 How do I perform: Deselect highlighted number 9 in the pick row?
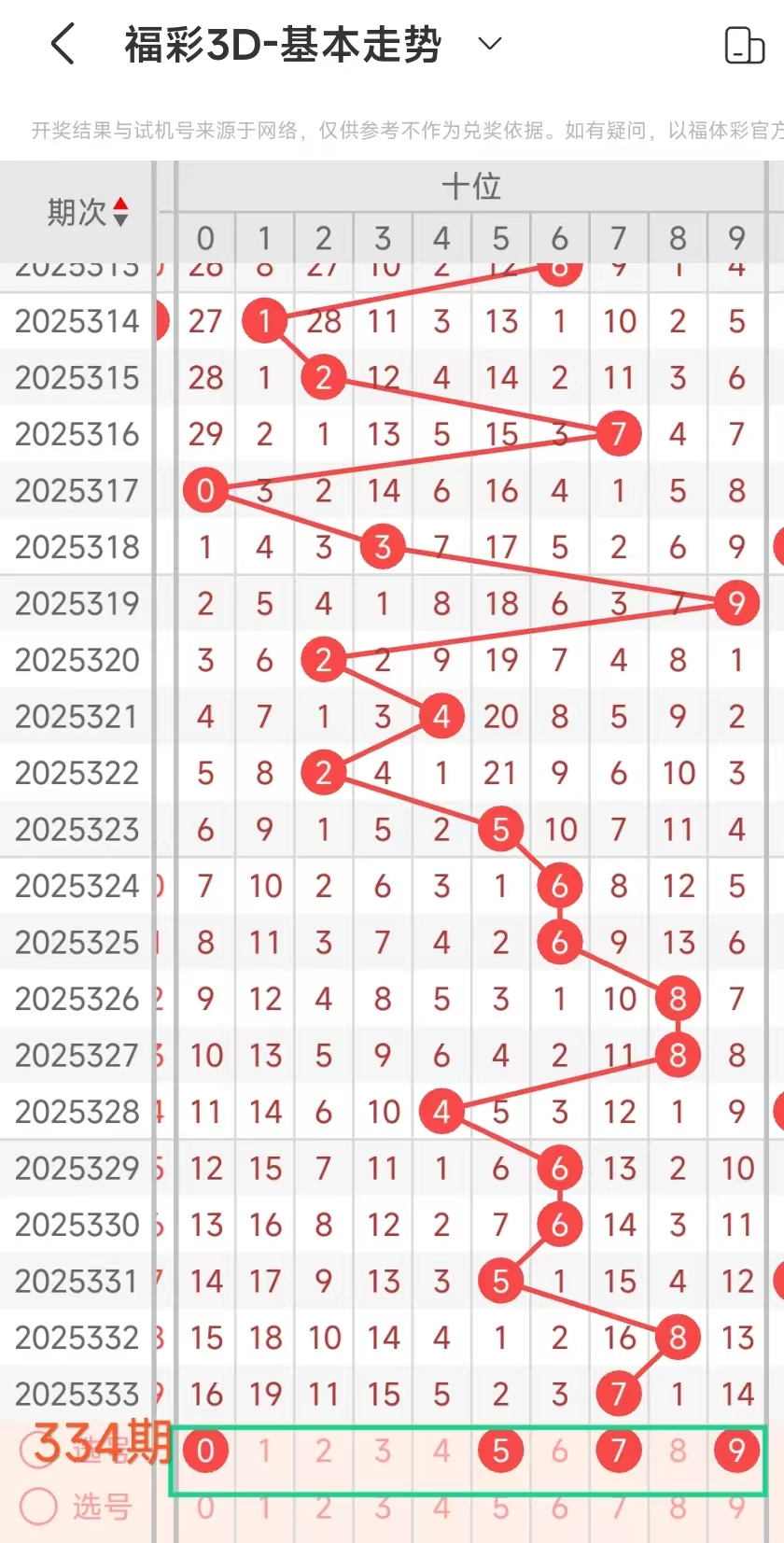click(x=736, y=1450)
